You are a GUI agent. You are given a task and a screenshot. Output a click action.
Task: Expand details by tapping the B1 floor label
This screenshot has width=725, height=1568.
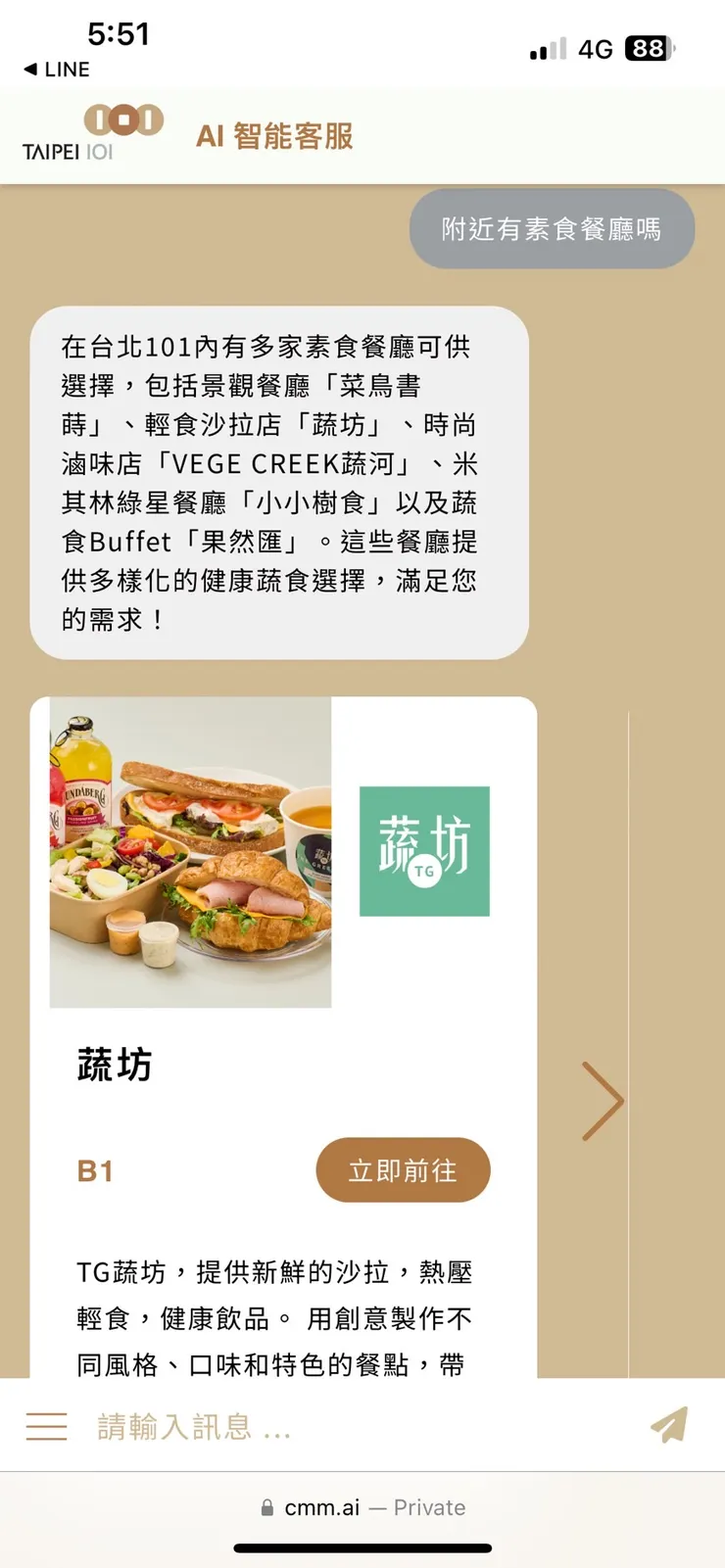coord(95,1169)
